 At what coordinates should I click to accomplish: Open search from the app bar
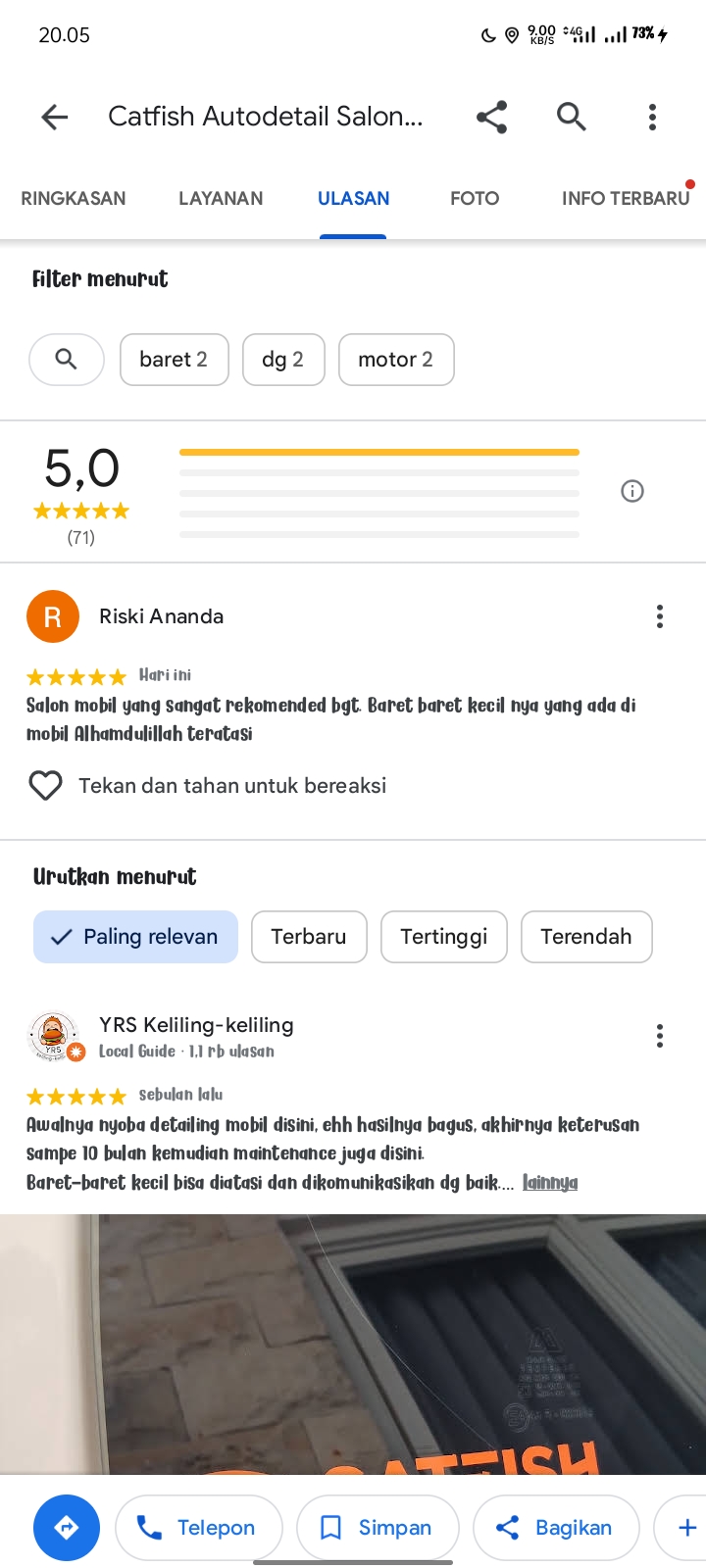pos(572,117)
